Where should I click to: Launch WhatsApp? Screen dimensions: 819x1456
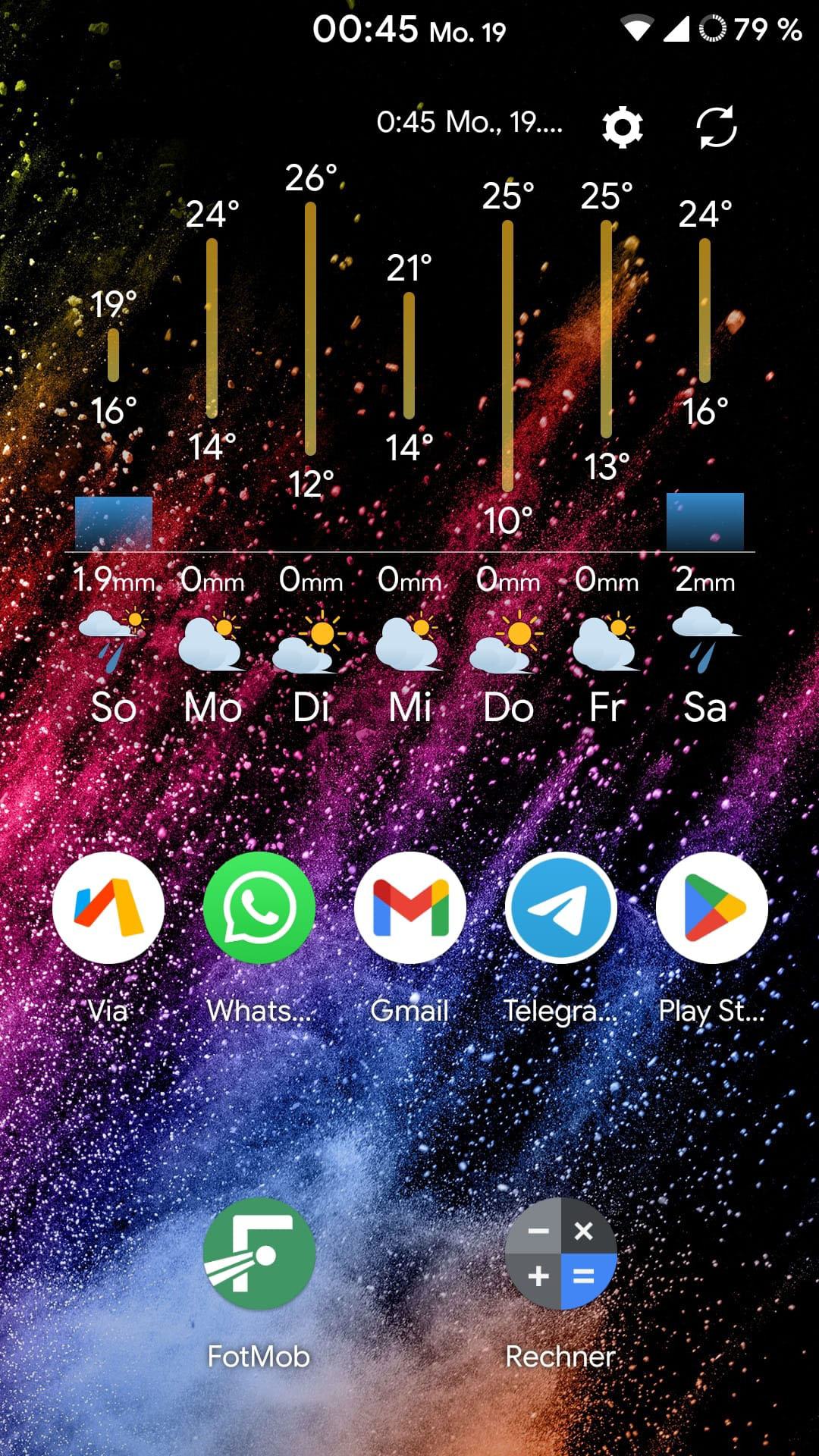point(259,908)
